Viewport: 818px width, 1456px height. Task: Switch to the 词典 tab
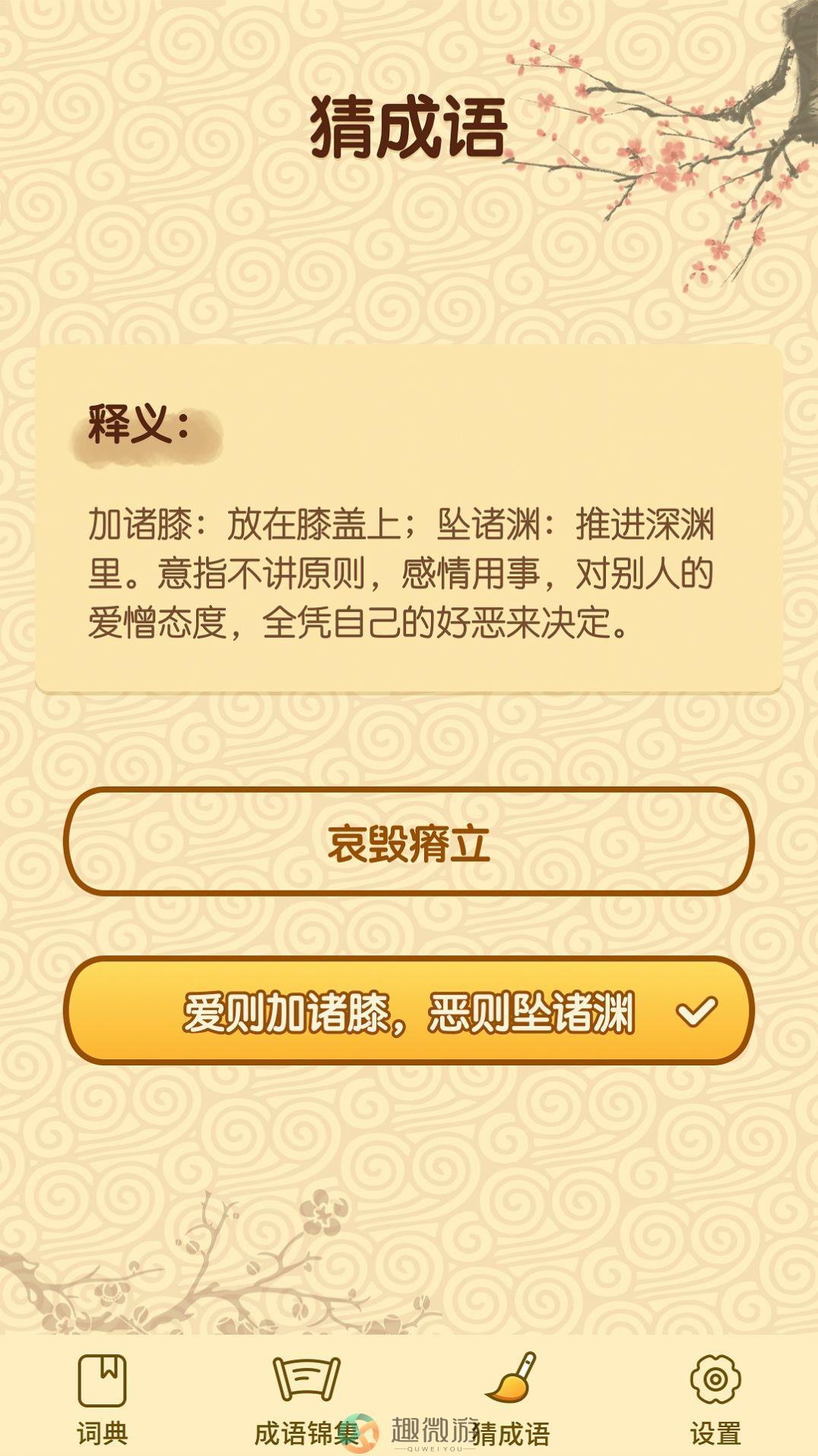(x=102, y=1400)
